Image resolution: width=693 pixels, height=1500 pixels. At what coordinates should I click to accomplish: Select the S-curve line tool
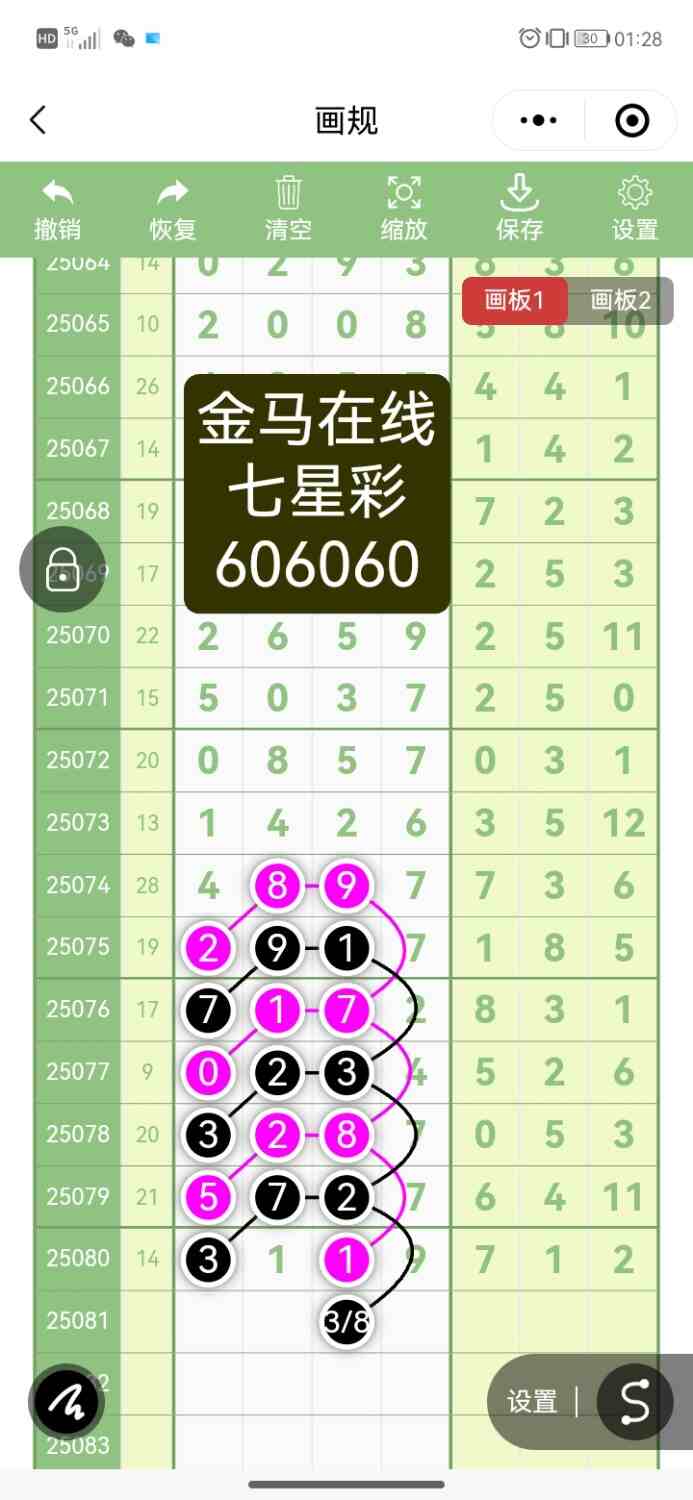click(634, 1402)
